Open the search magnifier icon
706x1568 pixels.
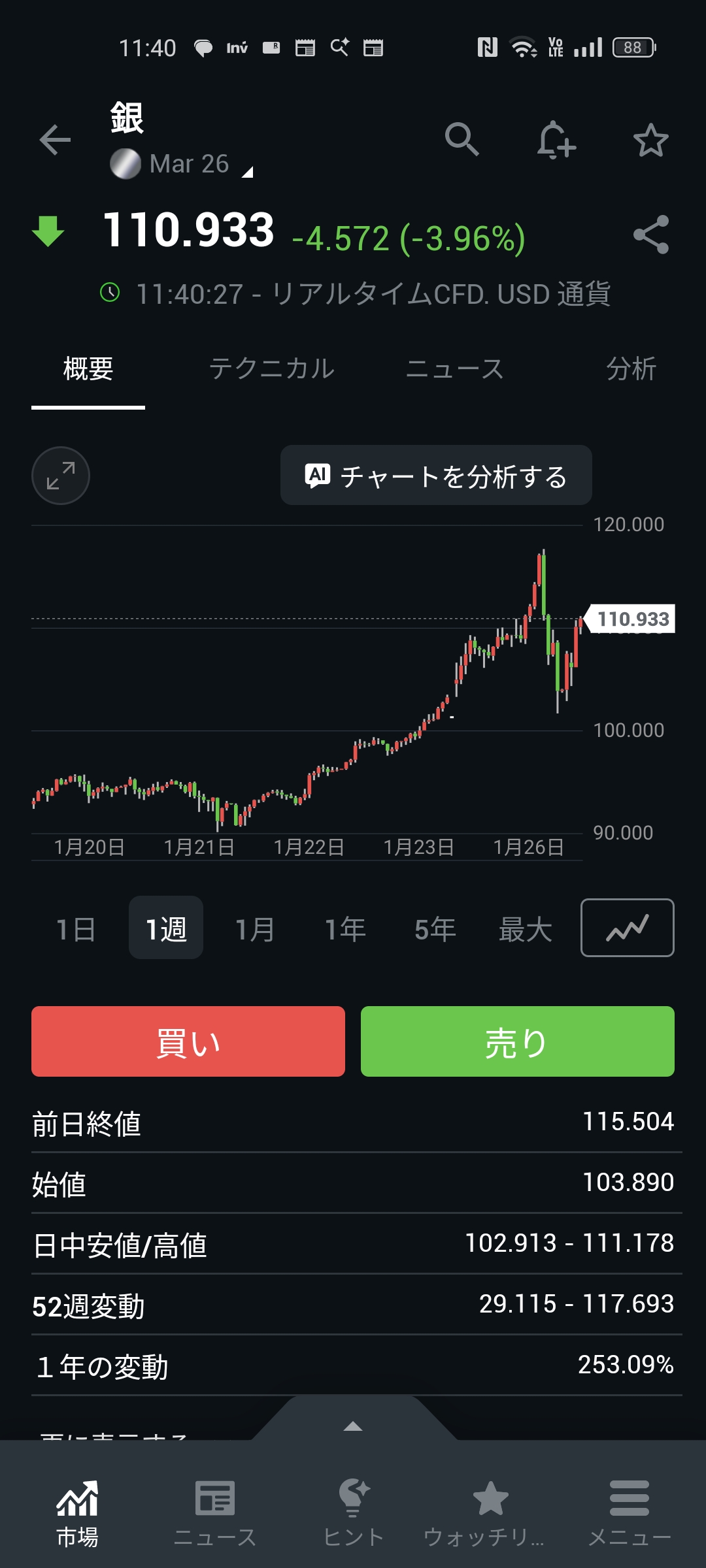(x=462, y=139)
